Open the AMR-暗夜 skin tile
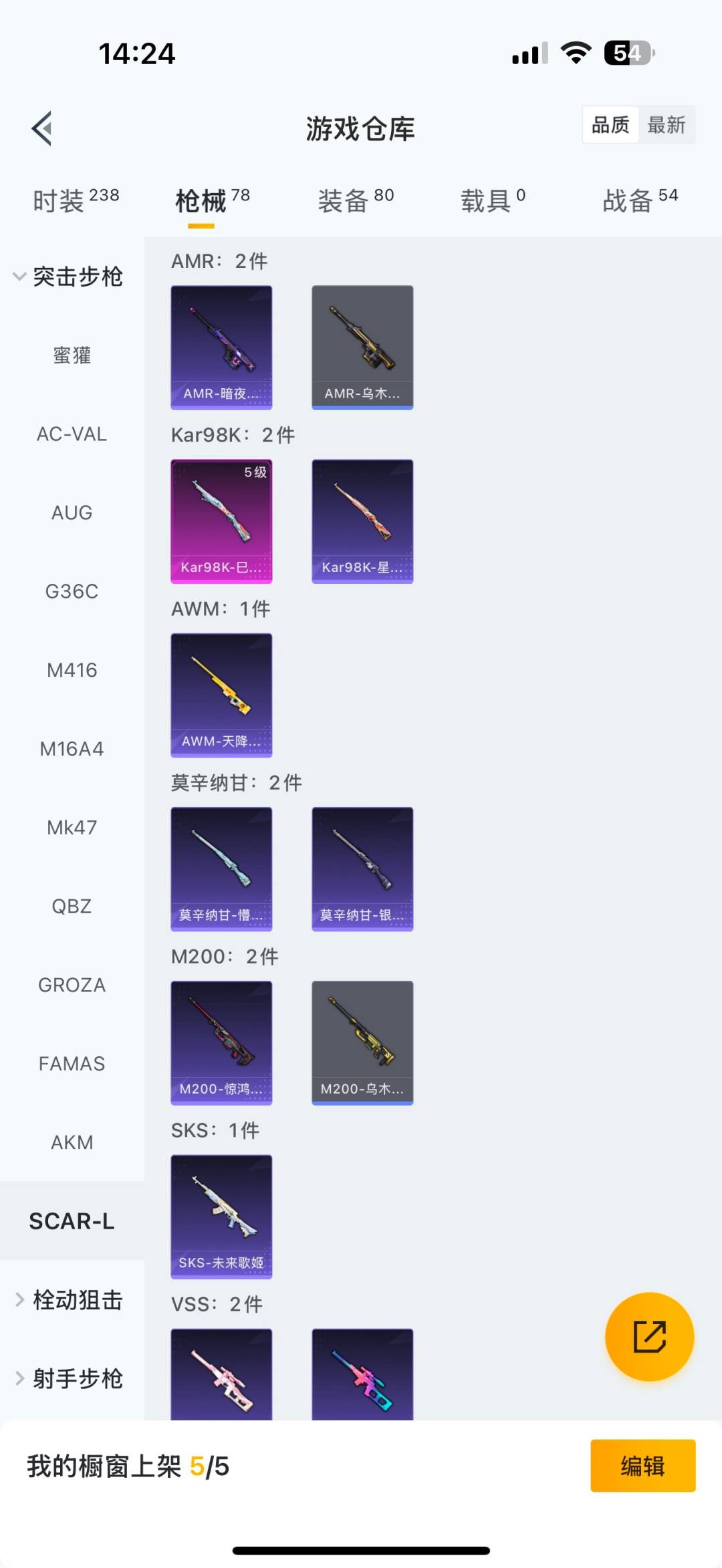Viewport: 722px width, 1568px height. pos(221,347)
